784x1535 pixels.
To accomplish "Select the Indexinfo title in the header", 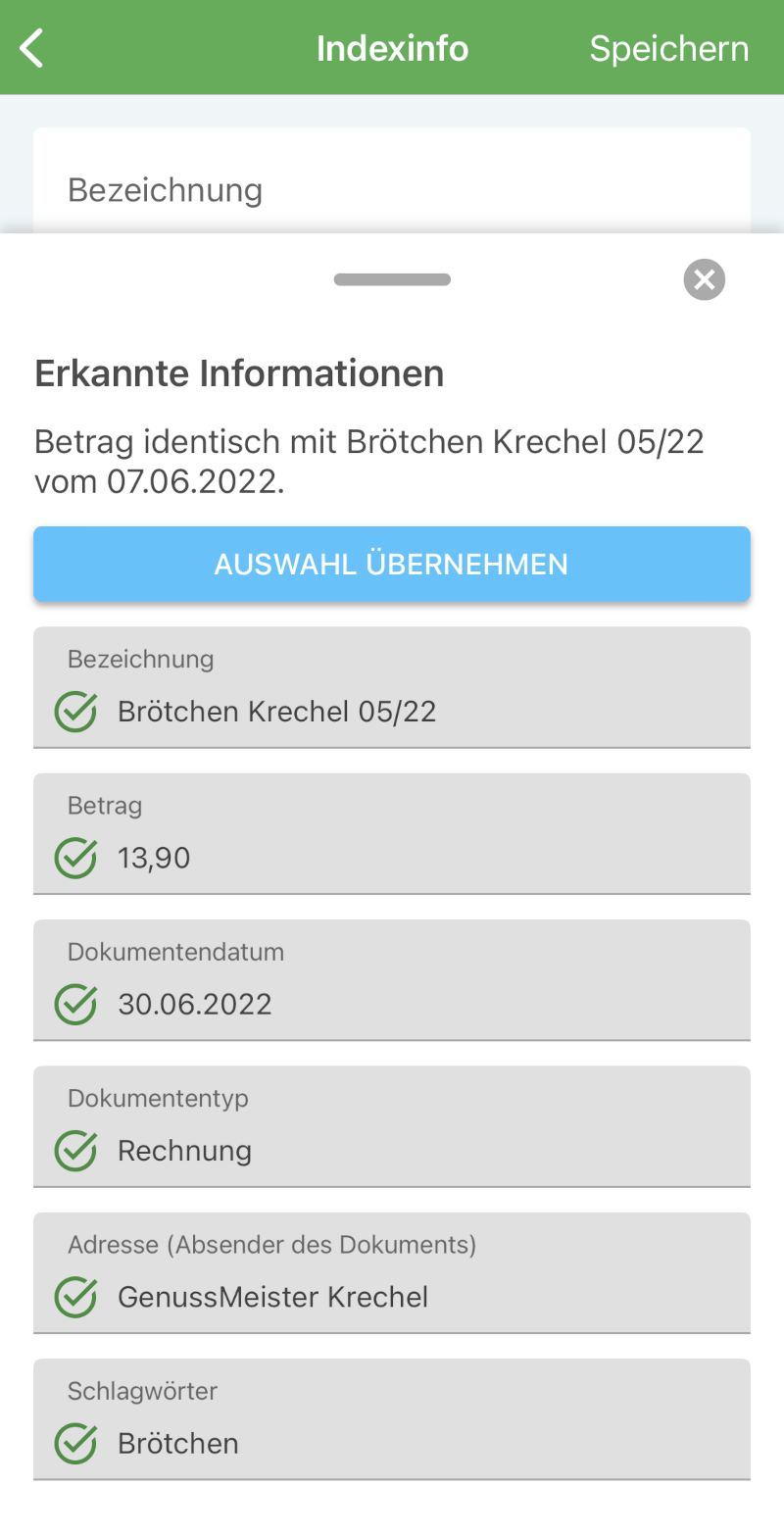I will pyautogui.click(x=392, y=46).
